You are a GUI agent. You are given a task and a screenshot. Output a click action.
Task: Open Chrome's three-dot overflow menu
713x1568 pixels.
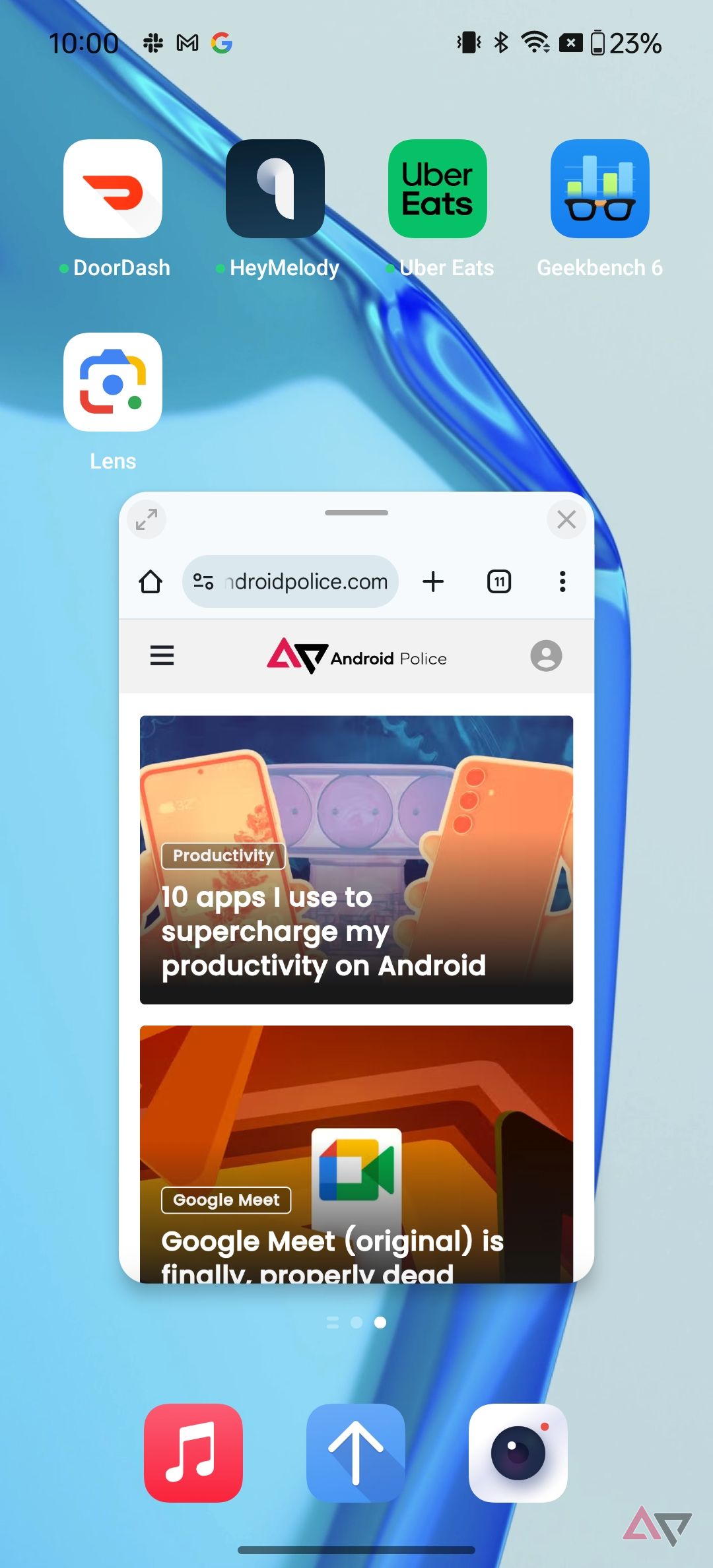pos(562,581)
